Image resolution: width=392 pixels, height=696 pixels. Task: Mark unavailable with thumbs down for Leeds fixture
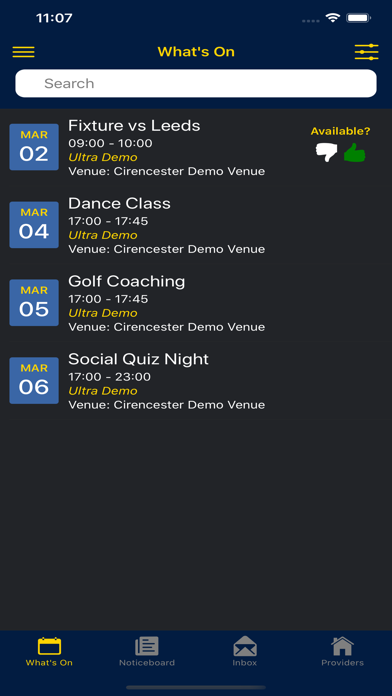[x=326, y=153]
